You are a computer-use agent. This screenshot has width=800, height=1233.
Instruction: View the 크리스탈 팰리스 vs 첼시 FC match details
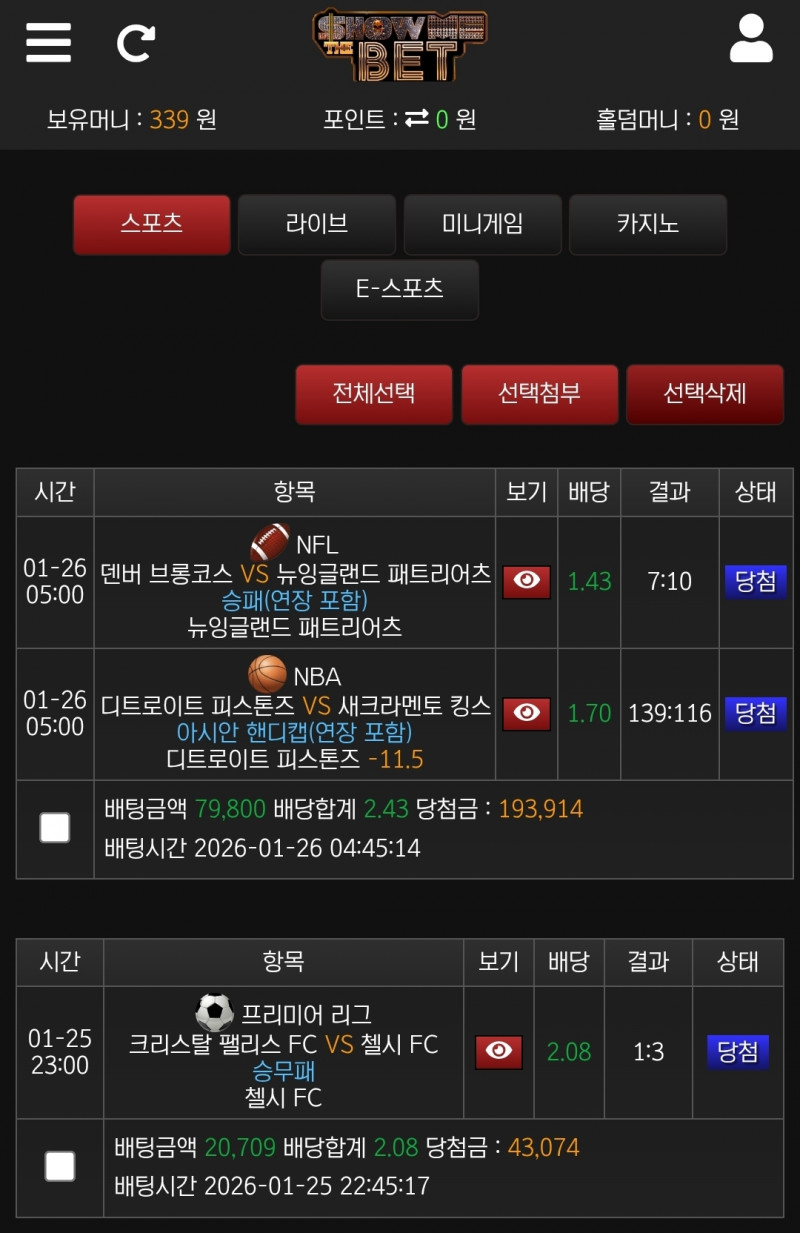click(498, 1051)
